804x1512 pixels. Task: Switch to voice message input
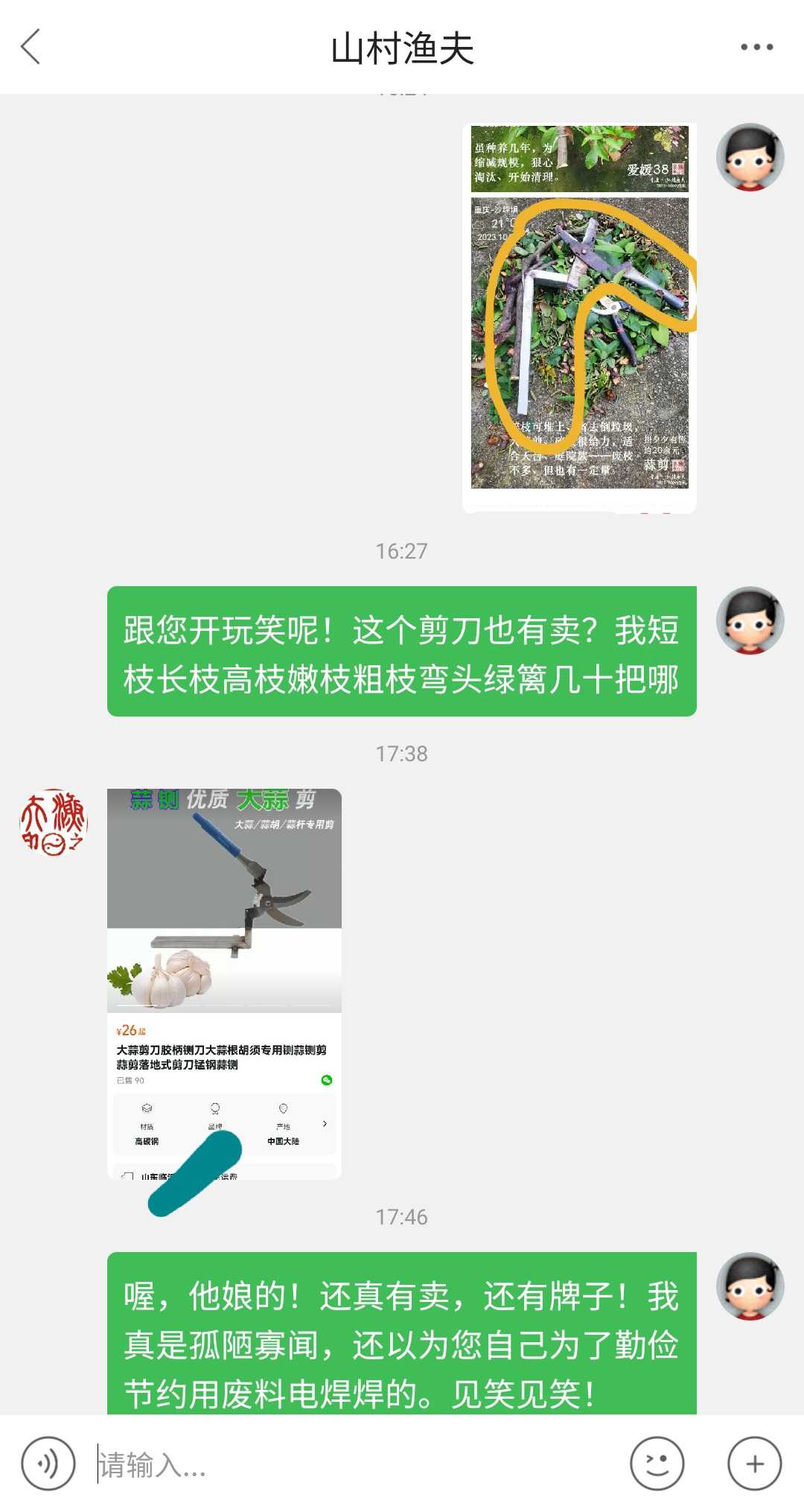48,1464
